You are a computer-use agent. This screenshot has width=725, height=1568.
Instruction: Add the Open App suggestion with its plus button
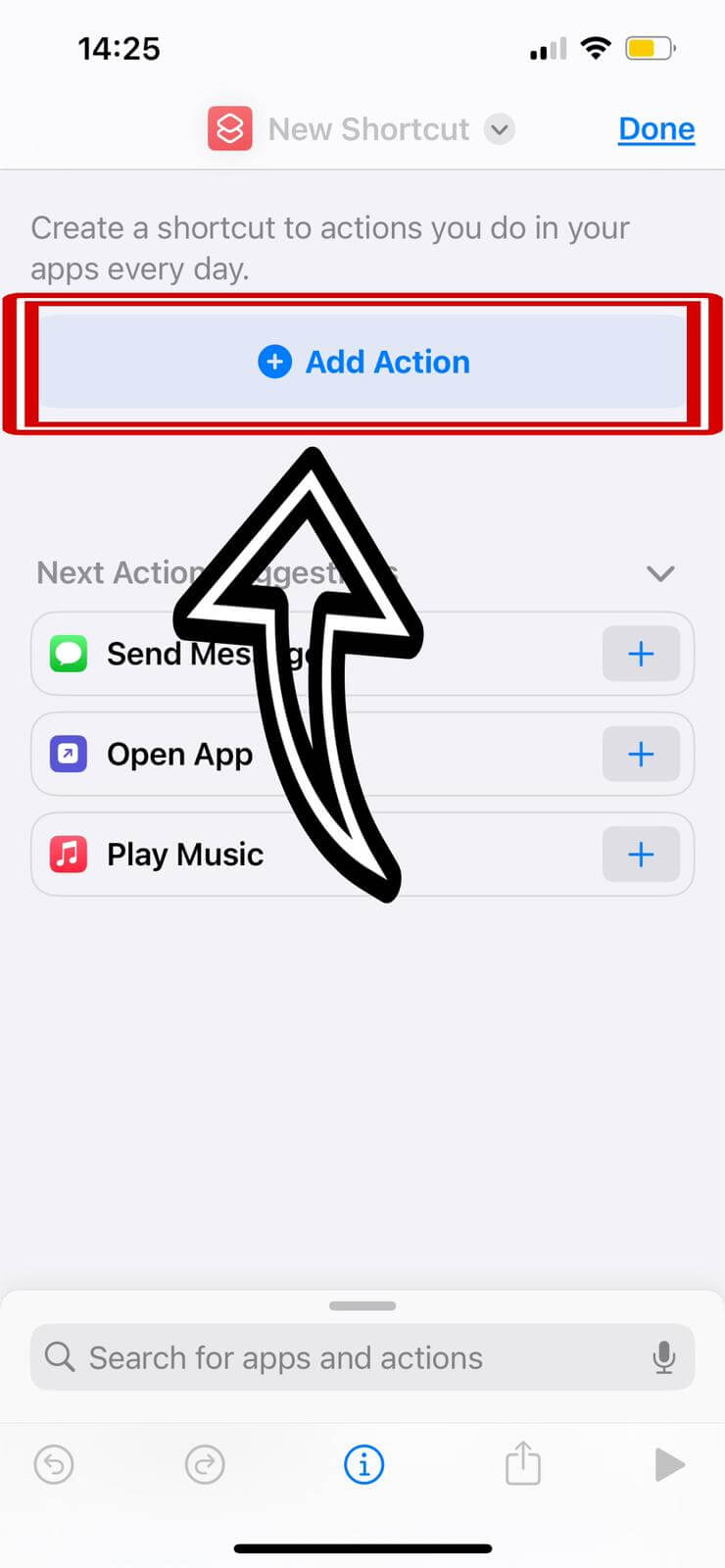point(641,754)
